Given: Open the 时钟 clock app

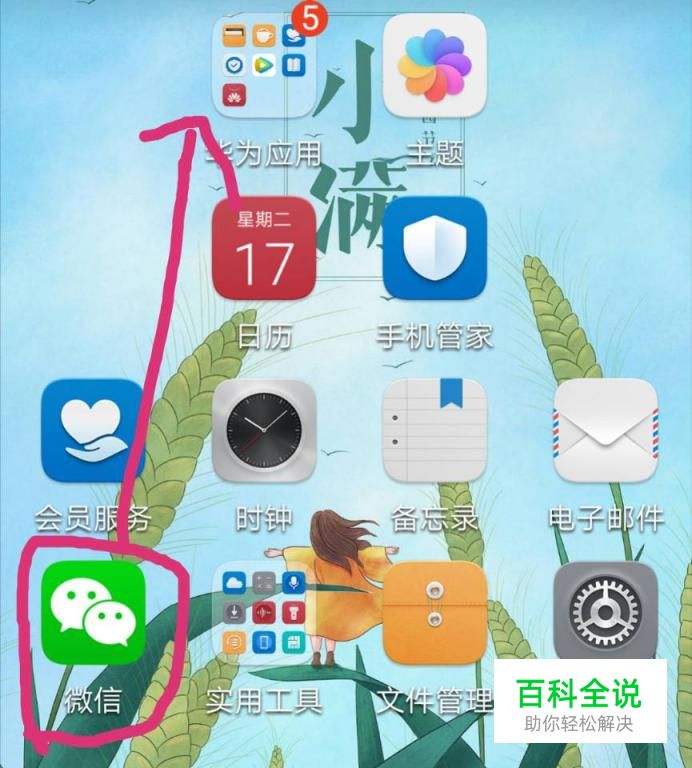Looking at the screenshot, I should (264, 430).
